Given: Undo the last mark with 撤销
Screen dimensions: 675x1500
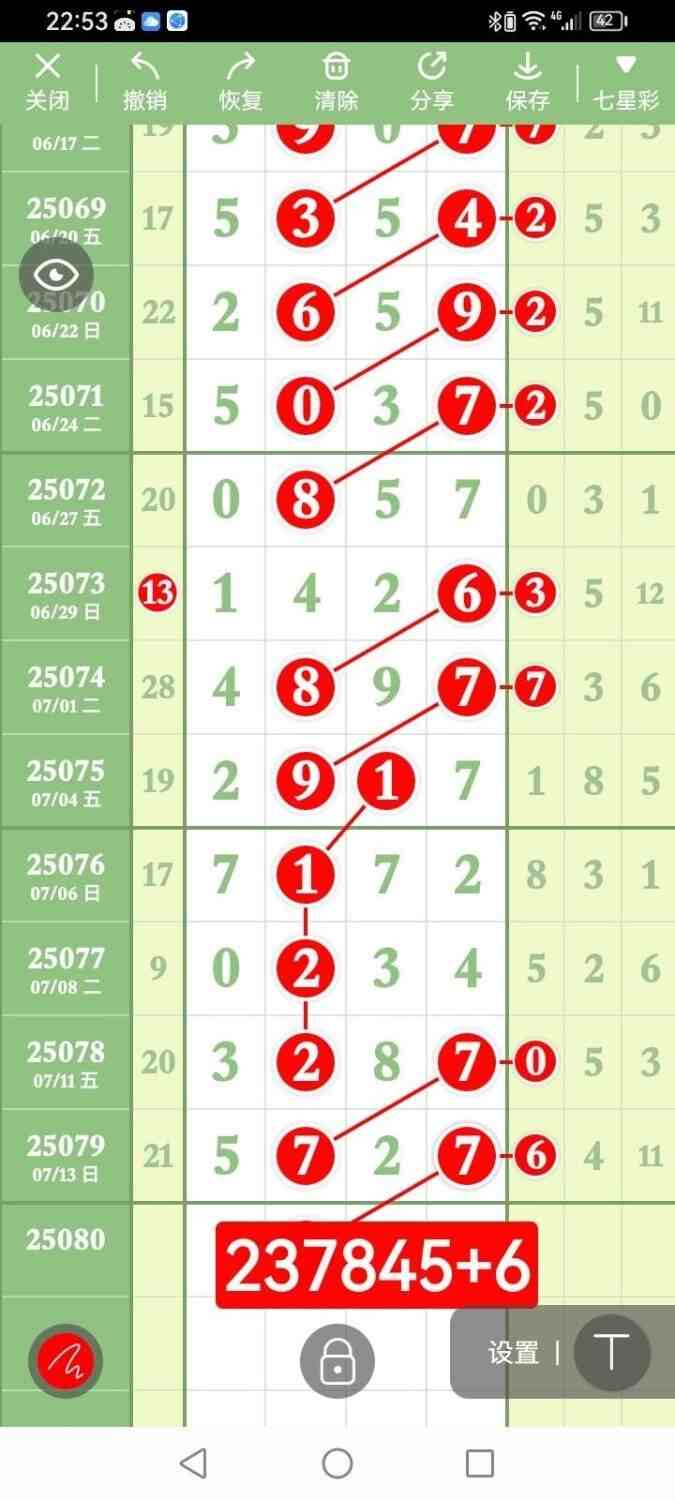Looking at the screenshot, I should click(144, 82).
